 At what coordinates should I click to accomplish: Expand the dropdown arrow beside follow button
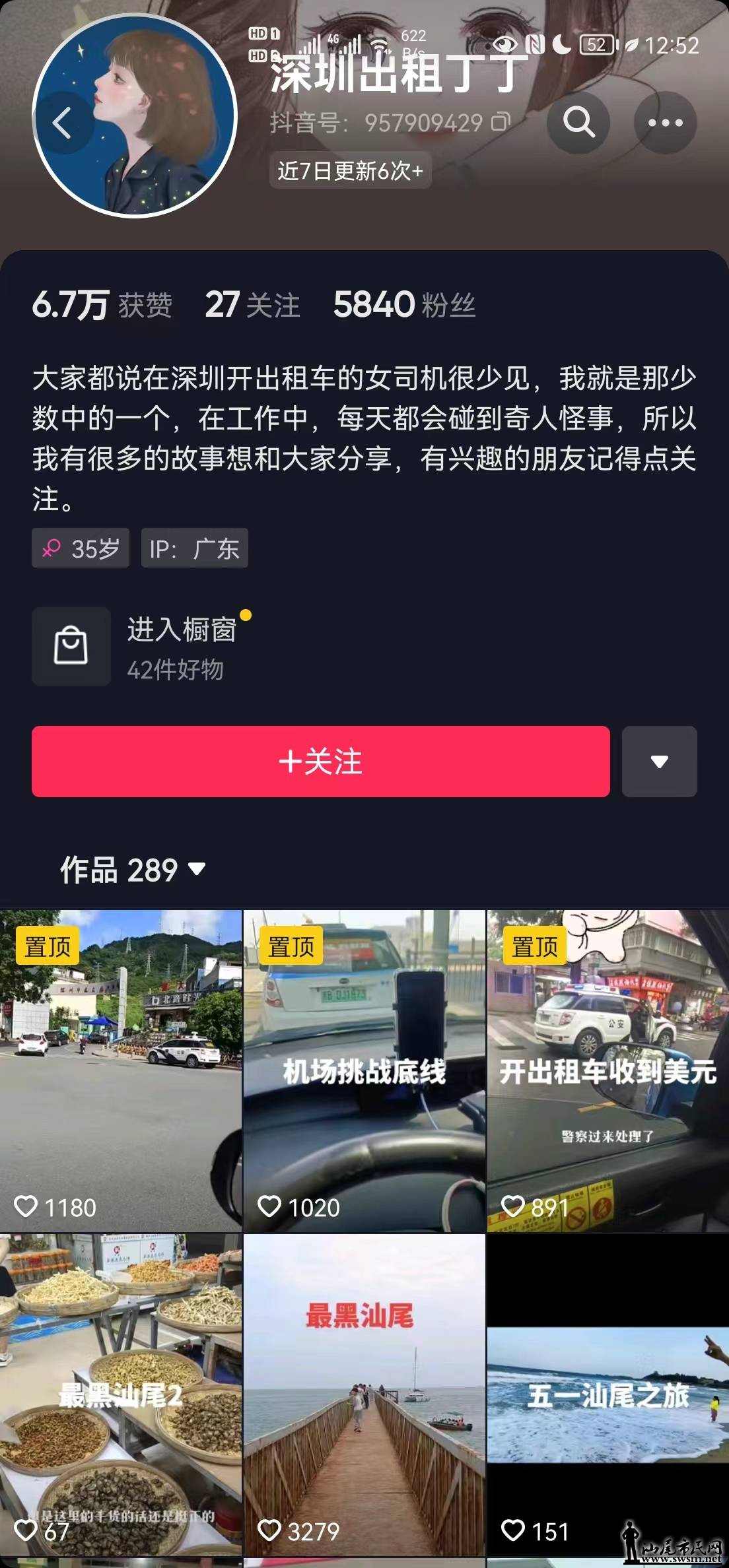[659, 761]
